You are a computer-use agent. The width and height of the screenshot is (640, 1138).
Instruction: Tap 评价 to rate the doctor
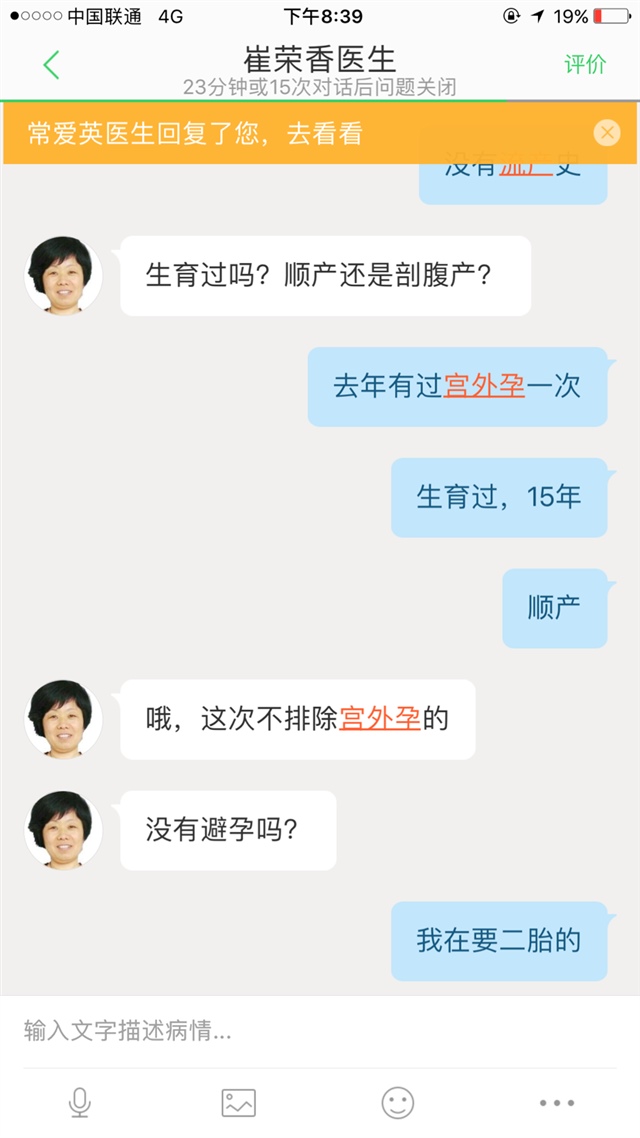point(585,65)
